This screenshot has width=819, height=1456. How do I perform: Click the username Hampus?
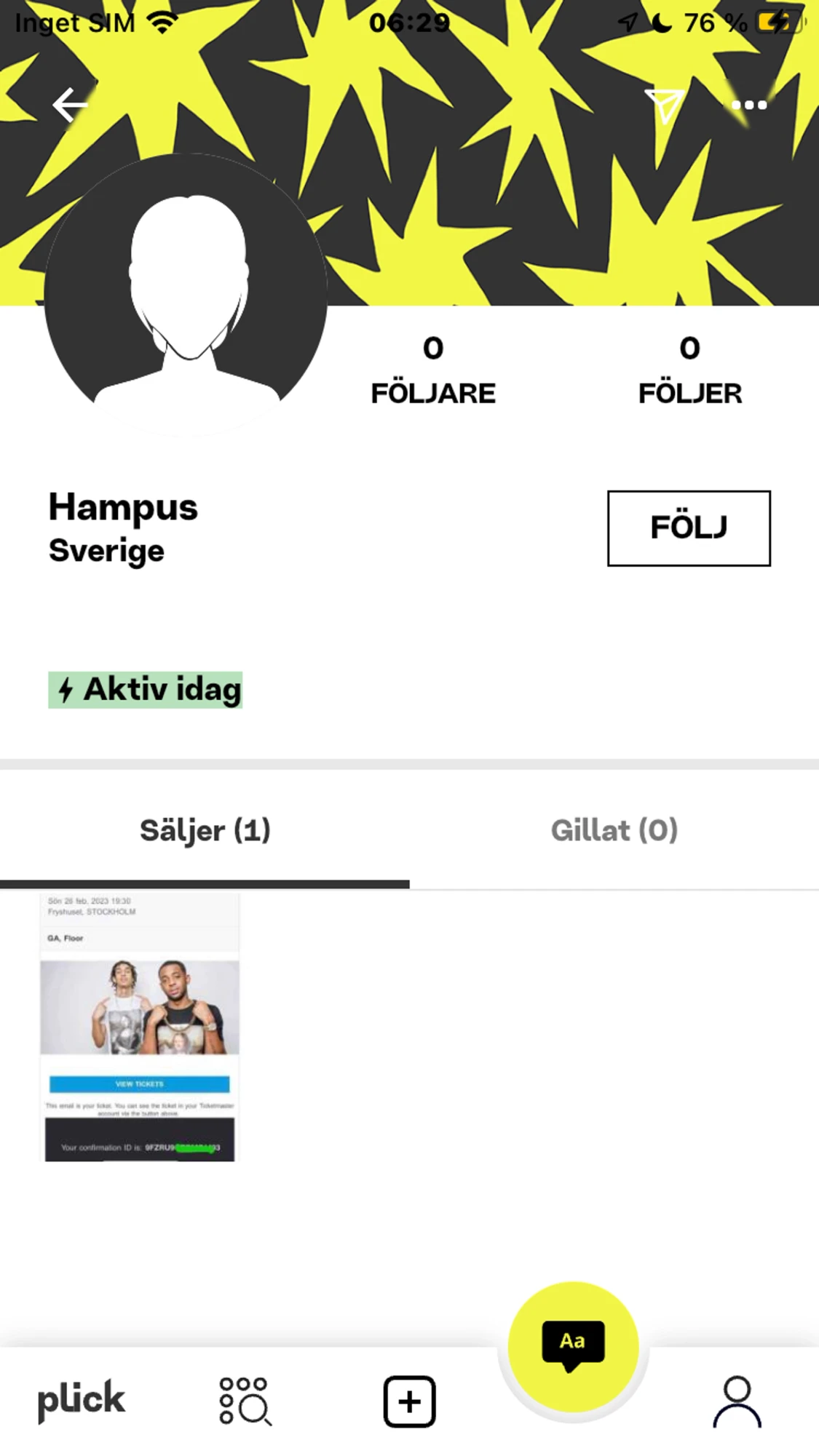click(124, 508)
